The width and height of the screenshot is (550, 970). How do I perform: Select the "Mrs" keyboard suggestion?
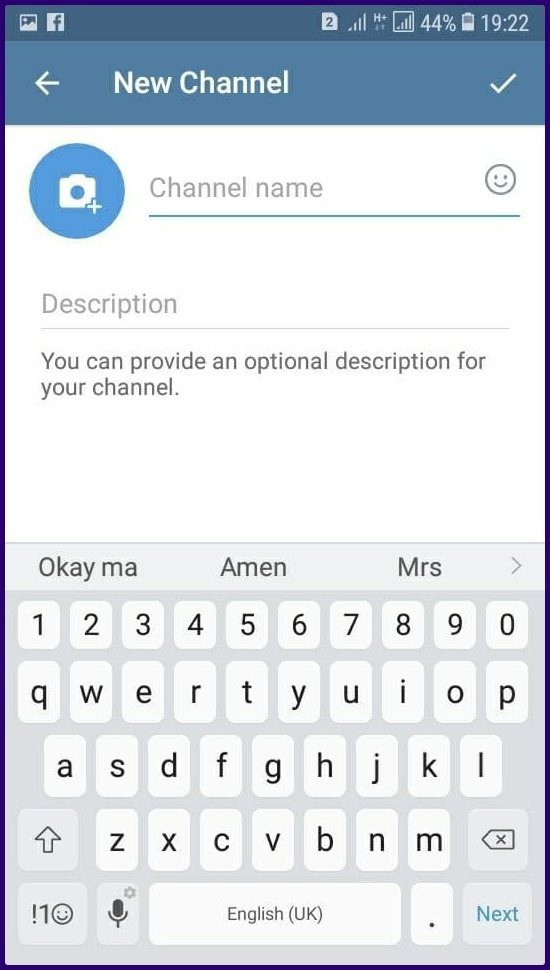[419, 567]
